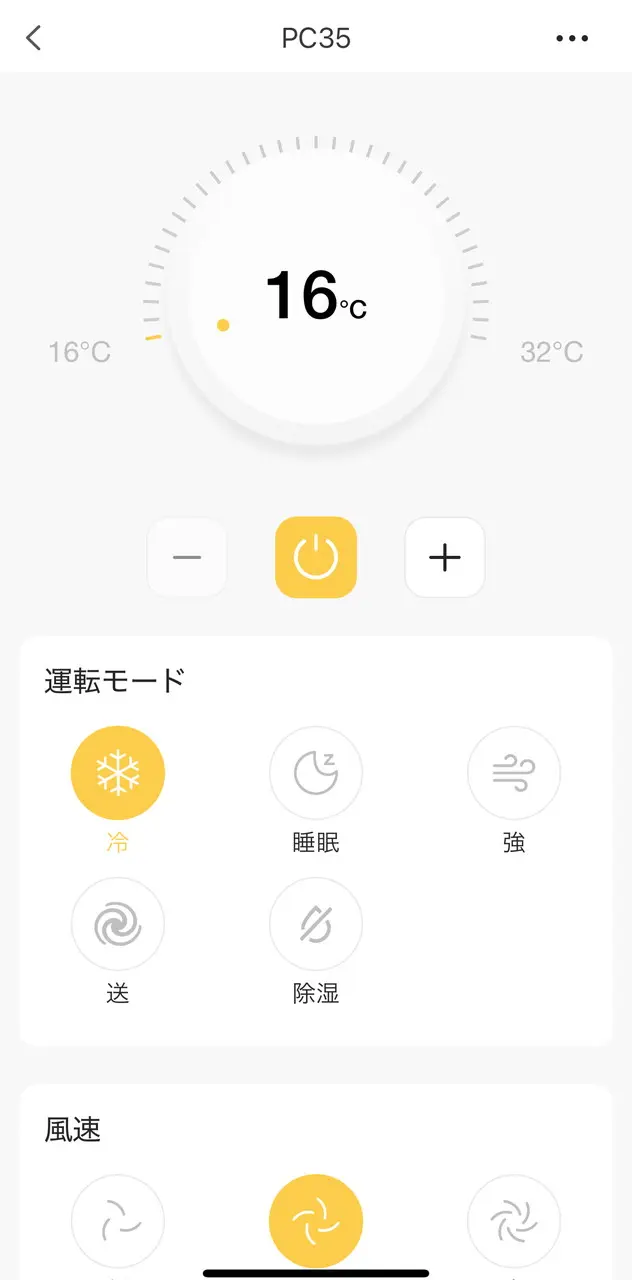Enable 除湿 dehumidify mode
The width and height of the screenshot is (632, 1280).
316,925
